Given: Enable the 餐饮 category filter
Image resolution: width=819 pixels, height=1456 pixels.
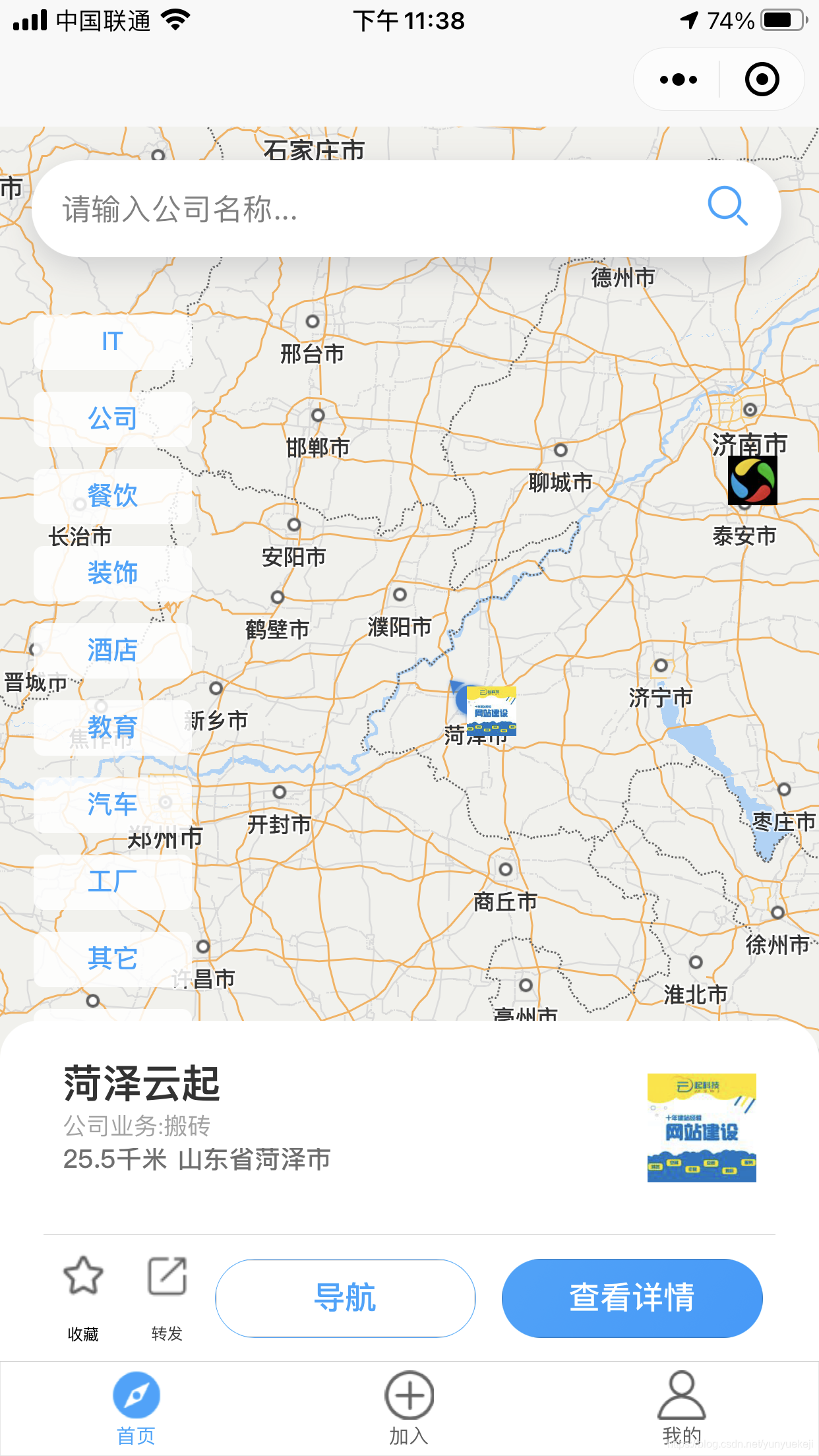Looking at the screenshot, I should pyautogui.click(x=112, y=497).
